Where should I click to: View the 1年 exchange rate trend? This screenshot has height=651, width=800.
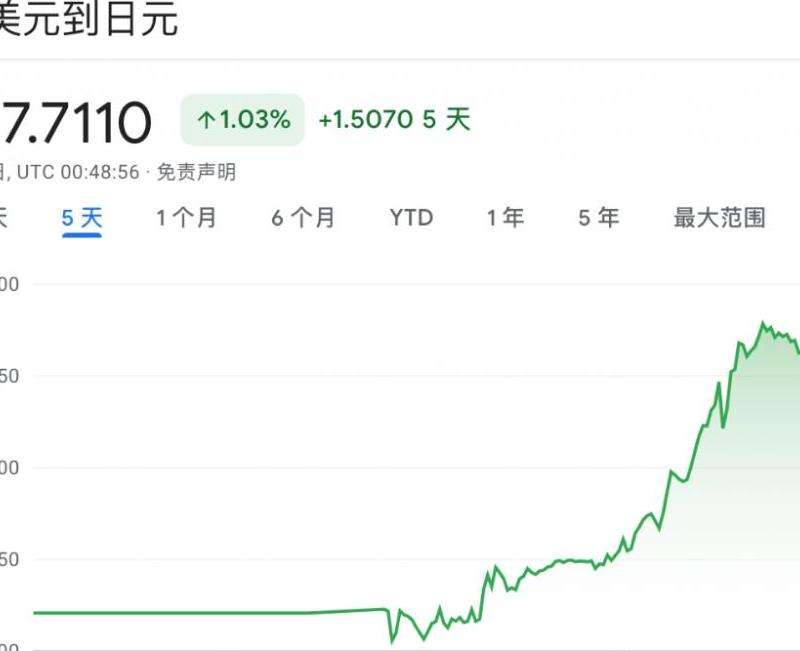(x=505, y=218)
